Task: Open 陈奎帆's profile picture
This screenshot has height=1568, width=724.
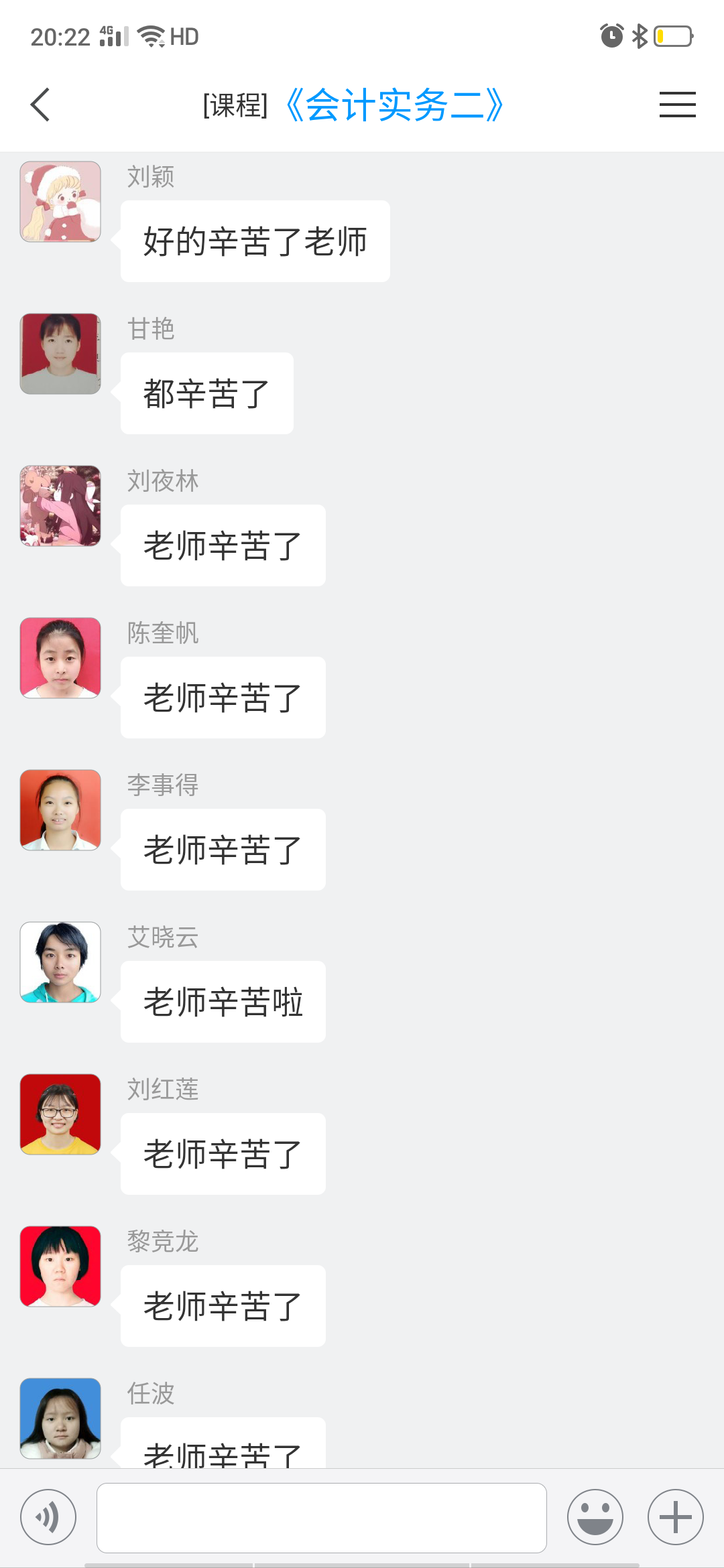Action: (60, 658)
